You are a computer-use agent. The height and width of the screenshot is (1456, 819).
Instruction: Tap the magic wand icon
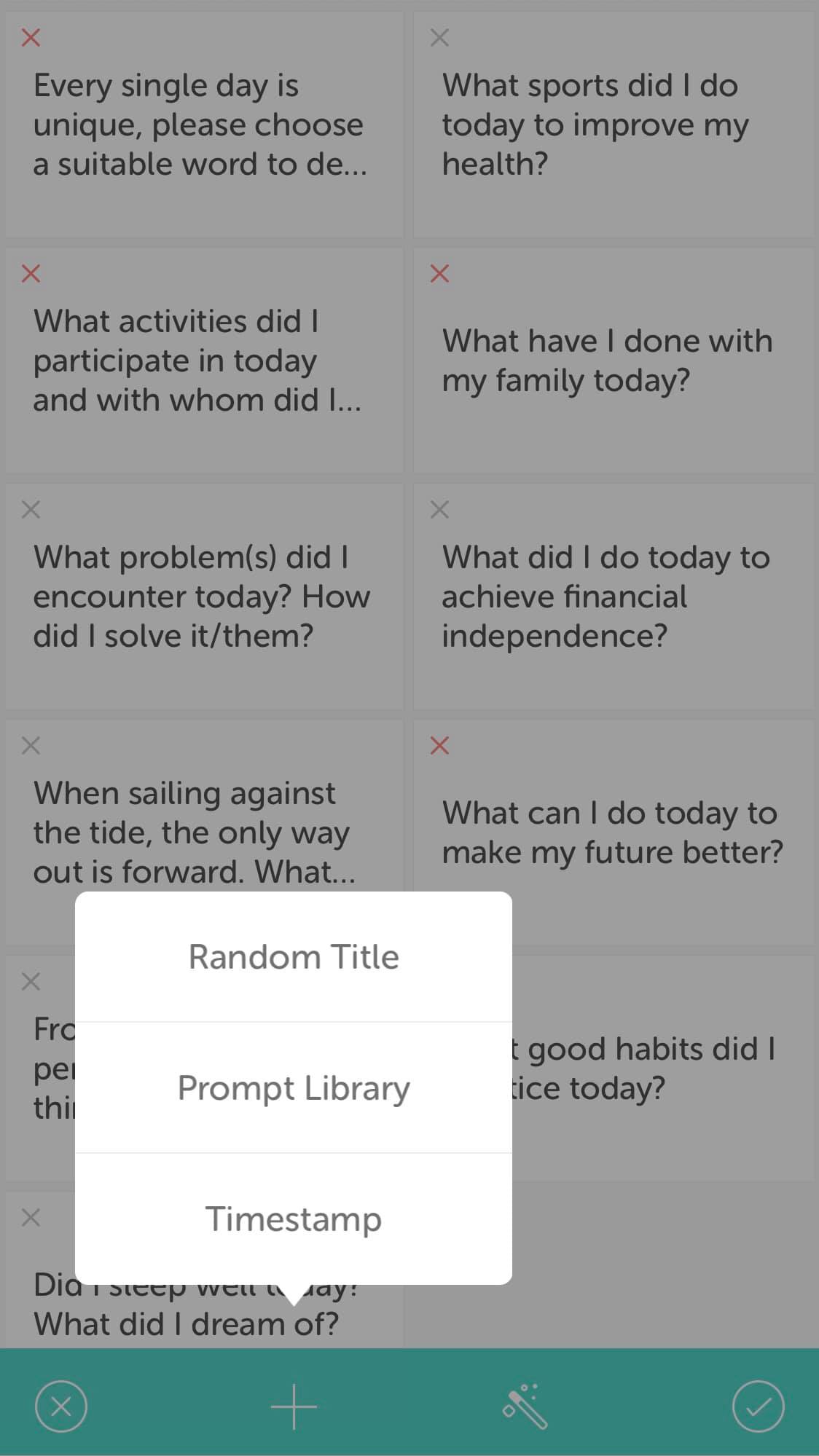[525, 1406]
